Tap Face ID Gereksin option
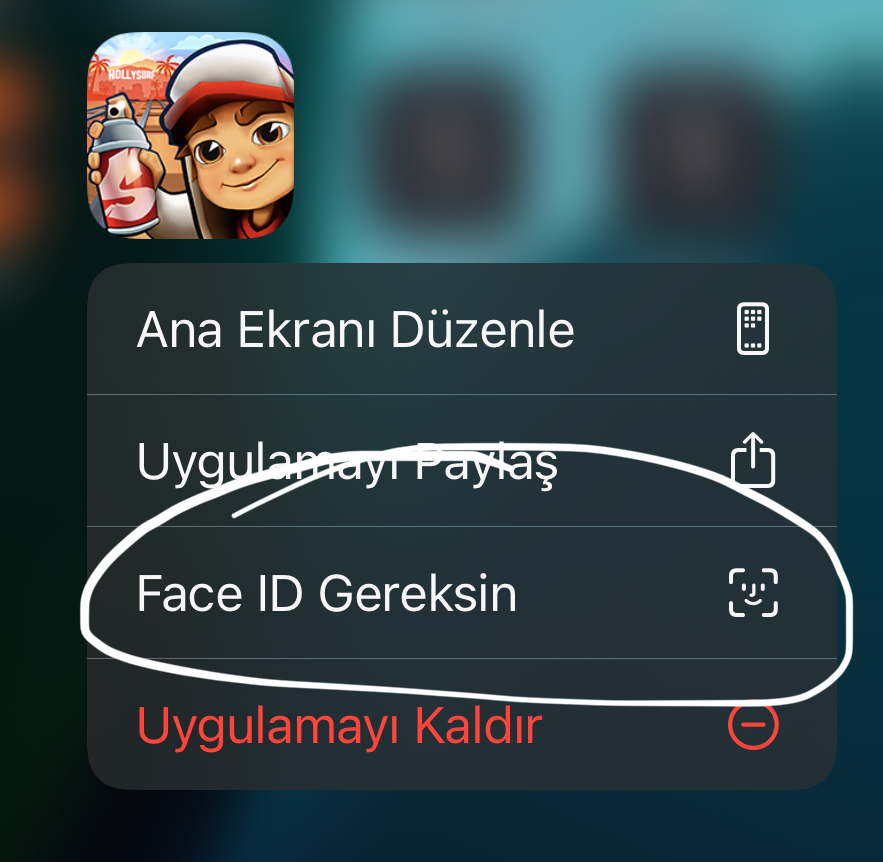 (462, 593)
